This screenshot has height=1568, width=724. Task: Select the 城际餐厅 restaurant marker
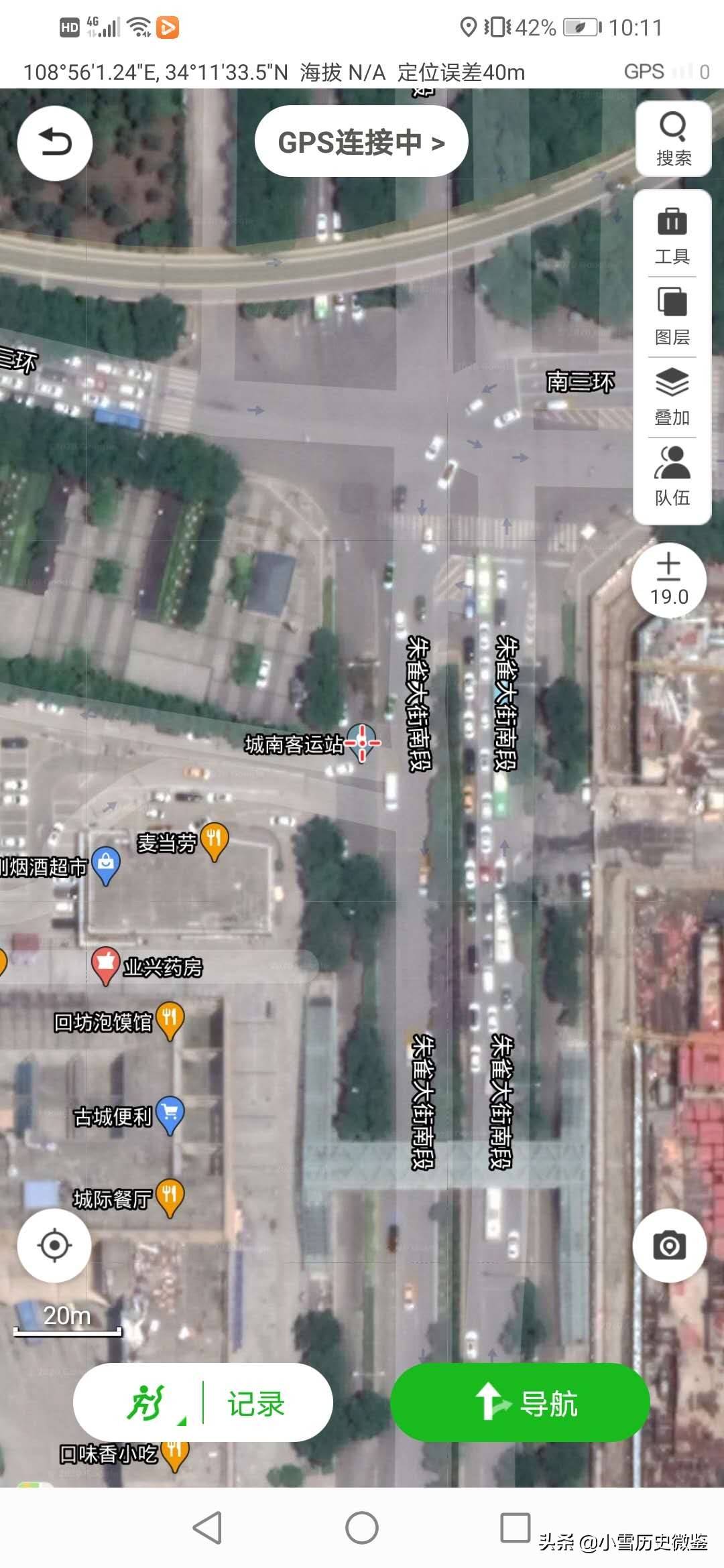[x=170, y=1197]
